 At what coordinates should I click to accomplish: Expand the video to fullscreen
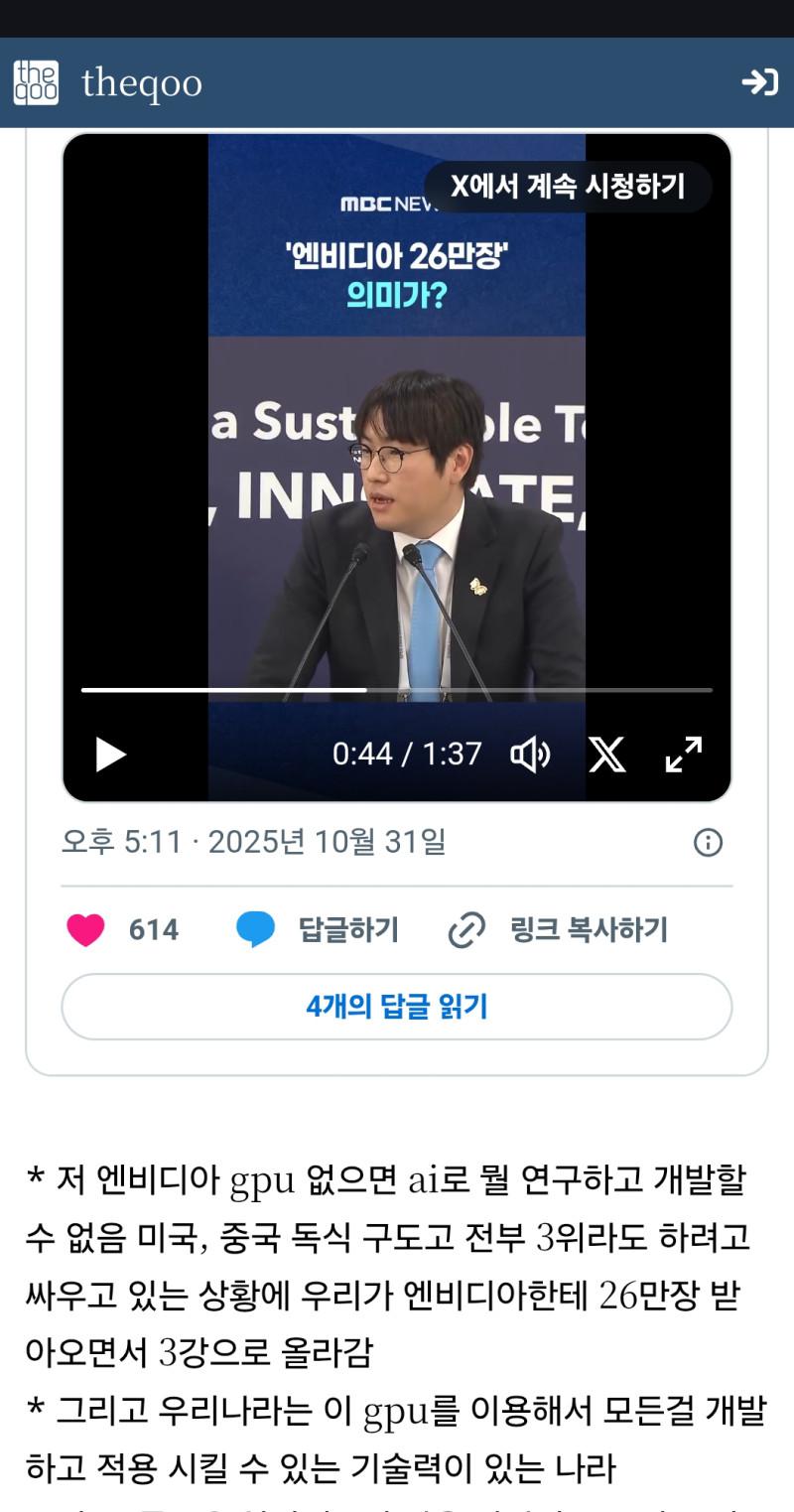684,755
